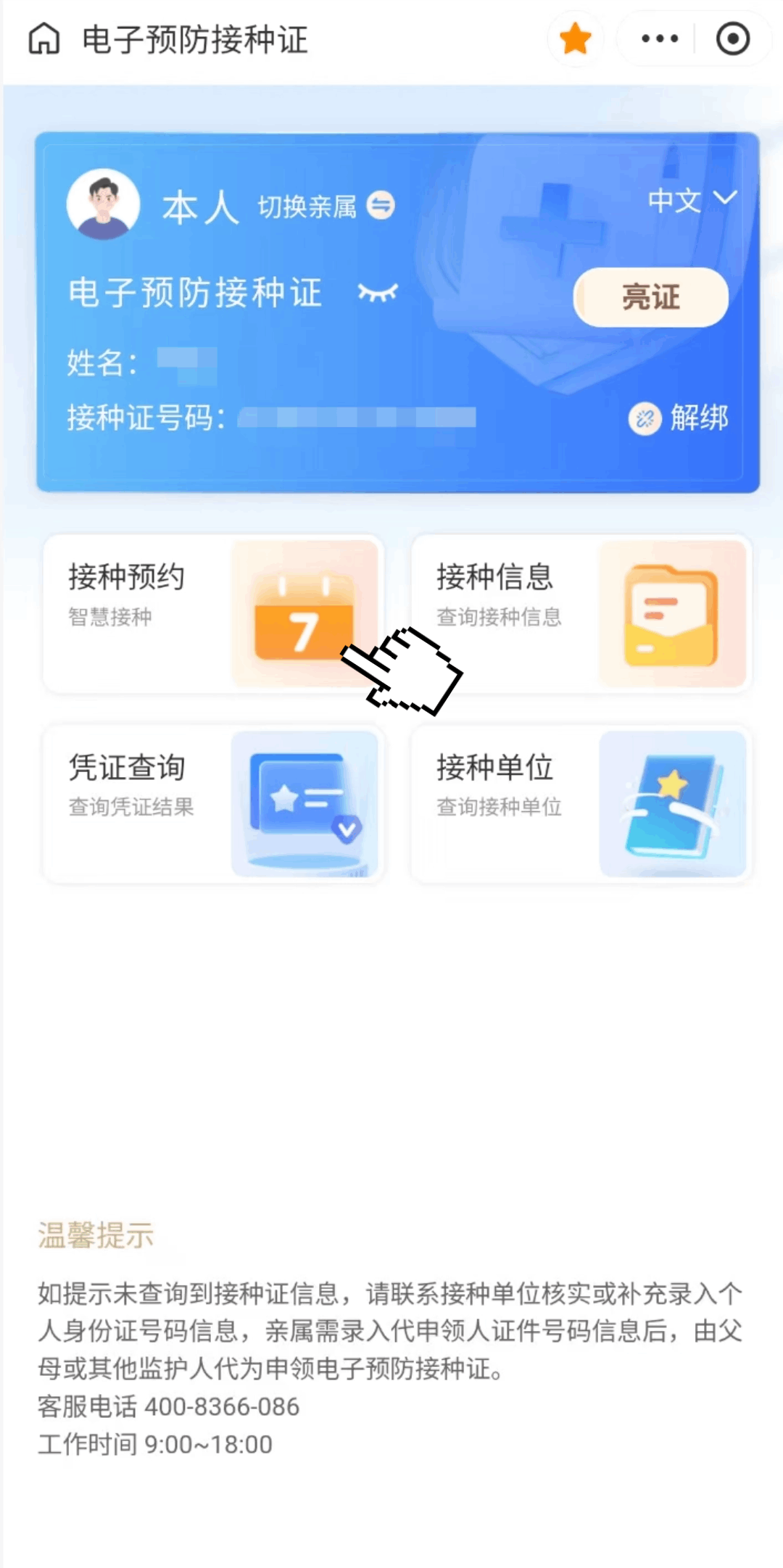Open 接种单位 vaccination sites card

click(581, 804)
